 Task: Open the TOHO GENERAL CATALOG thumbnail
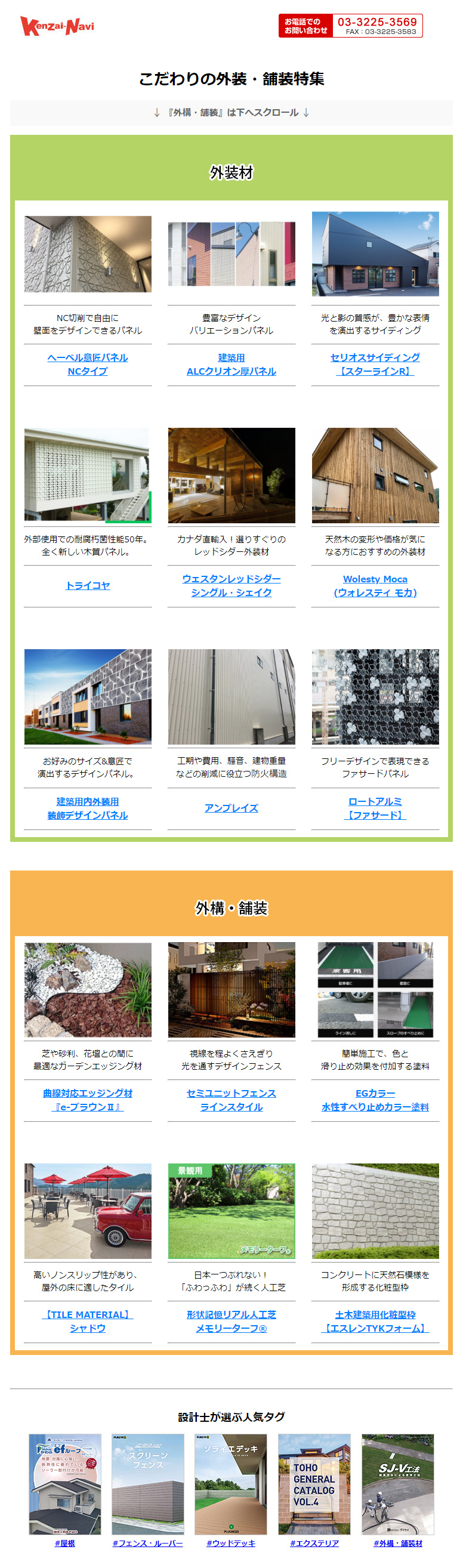pos(314,1484)
